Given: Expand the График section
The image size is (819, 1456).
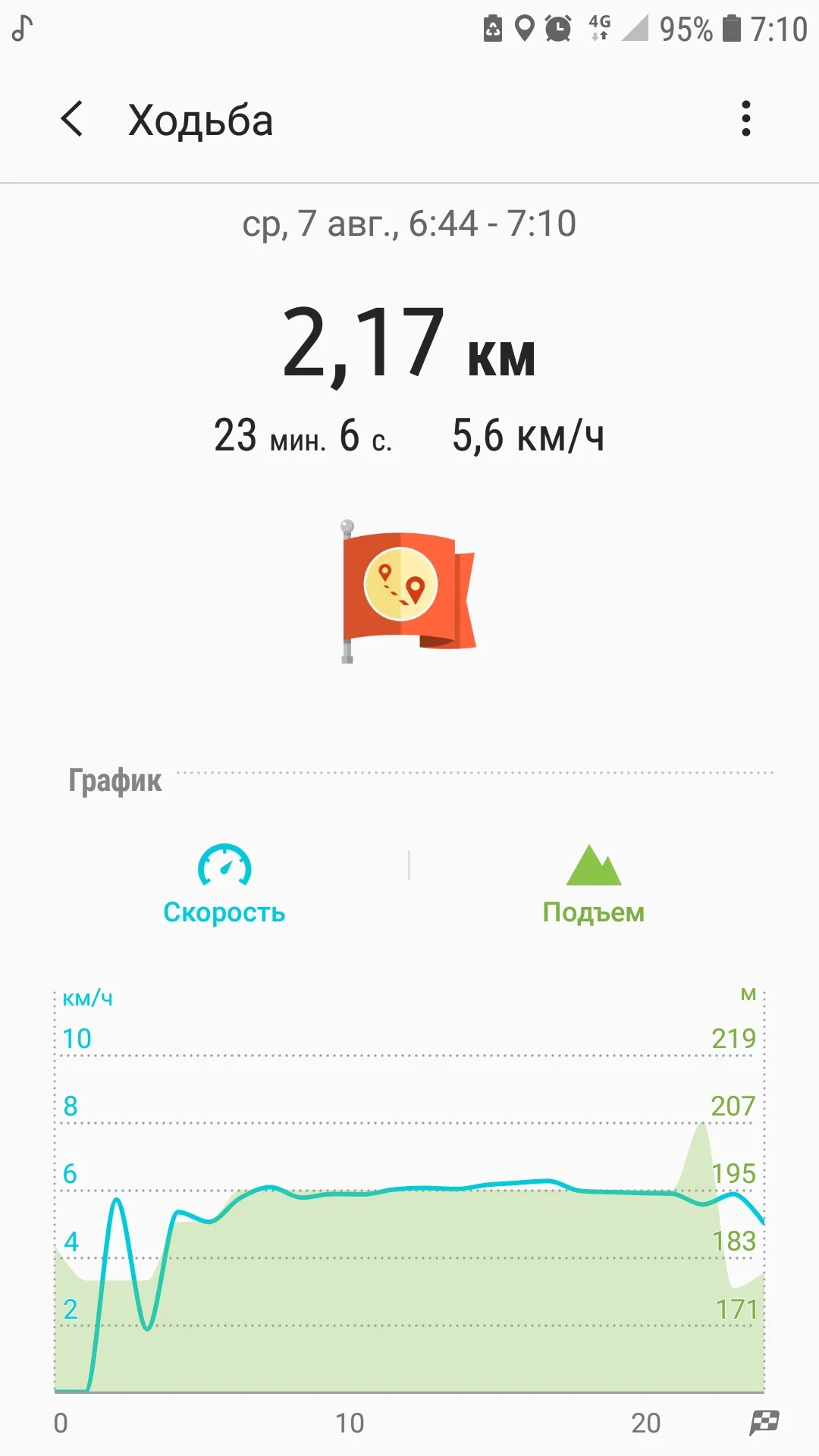Looking at the screenshot, I should 114,780.
